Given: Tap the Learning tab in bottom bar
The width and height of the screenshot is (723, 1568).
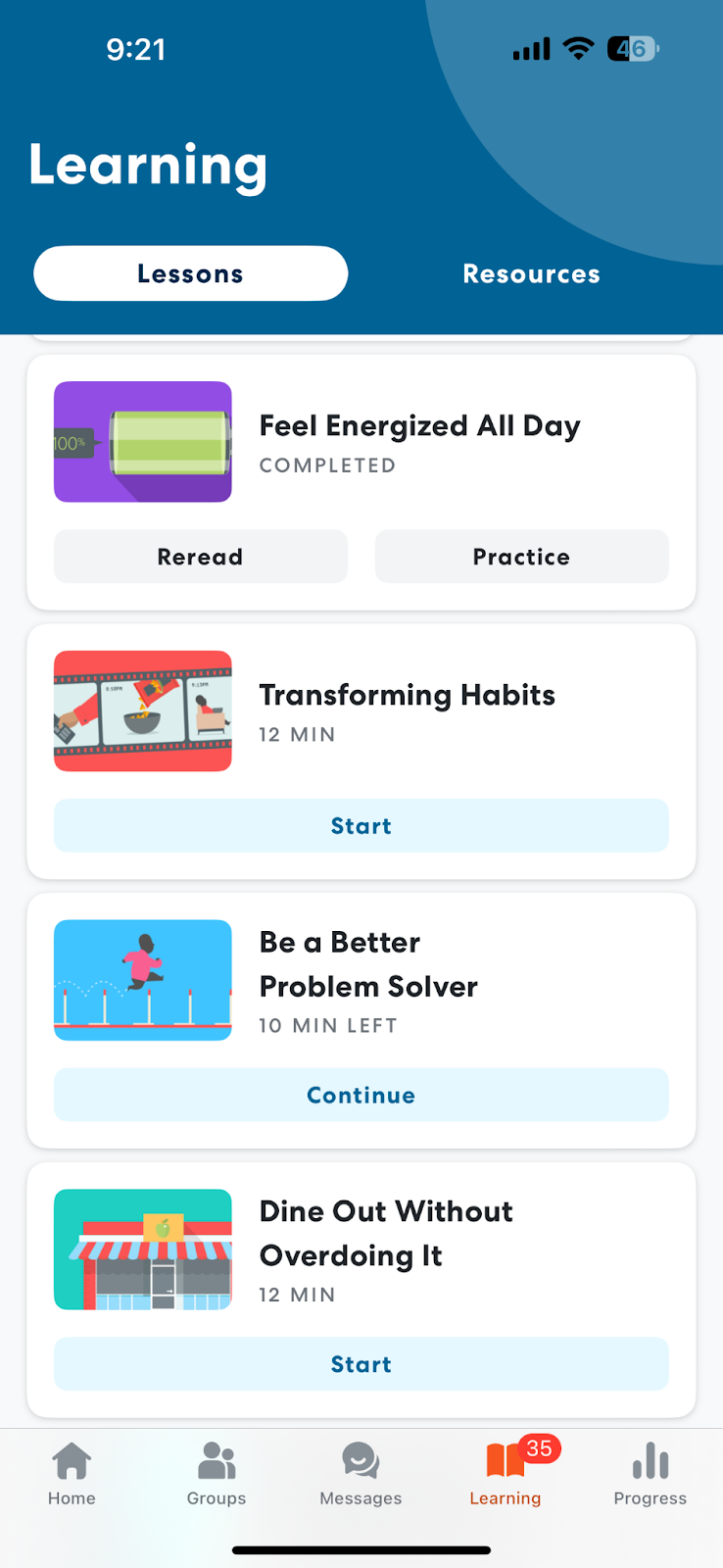Looking at the screenshot, I should click(506, 1474).
